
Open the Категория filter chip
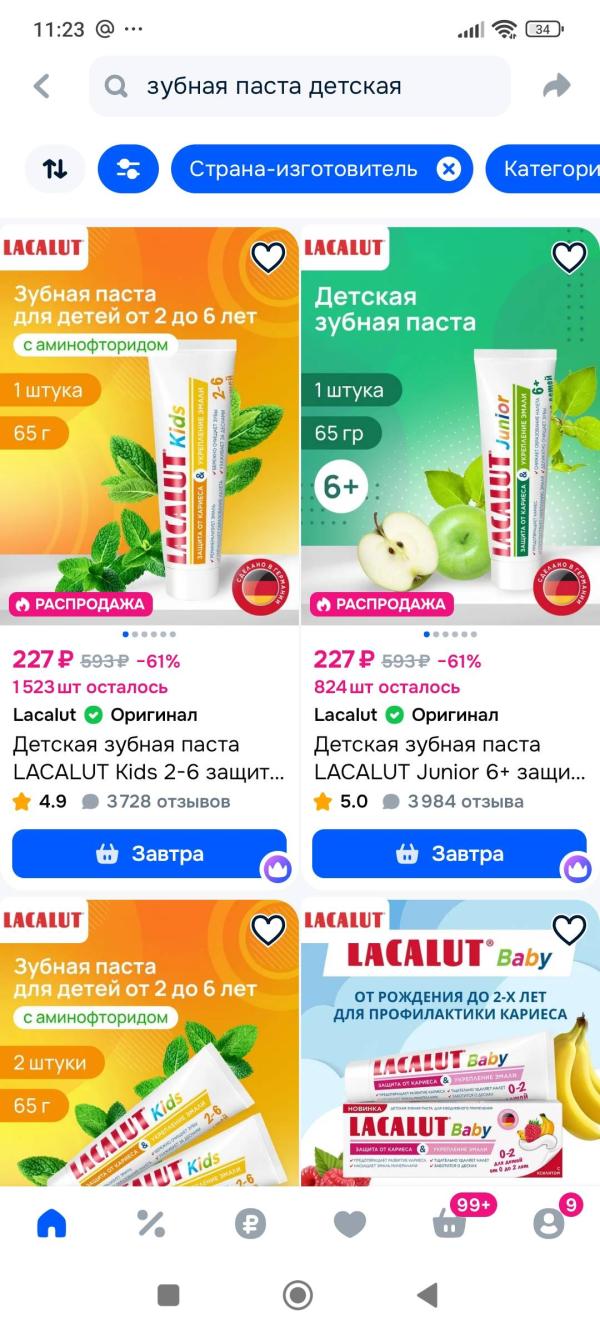(x=545, y=169)
